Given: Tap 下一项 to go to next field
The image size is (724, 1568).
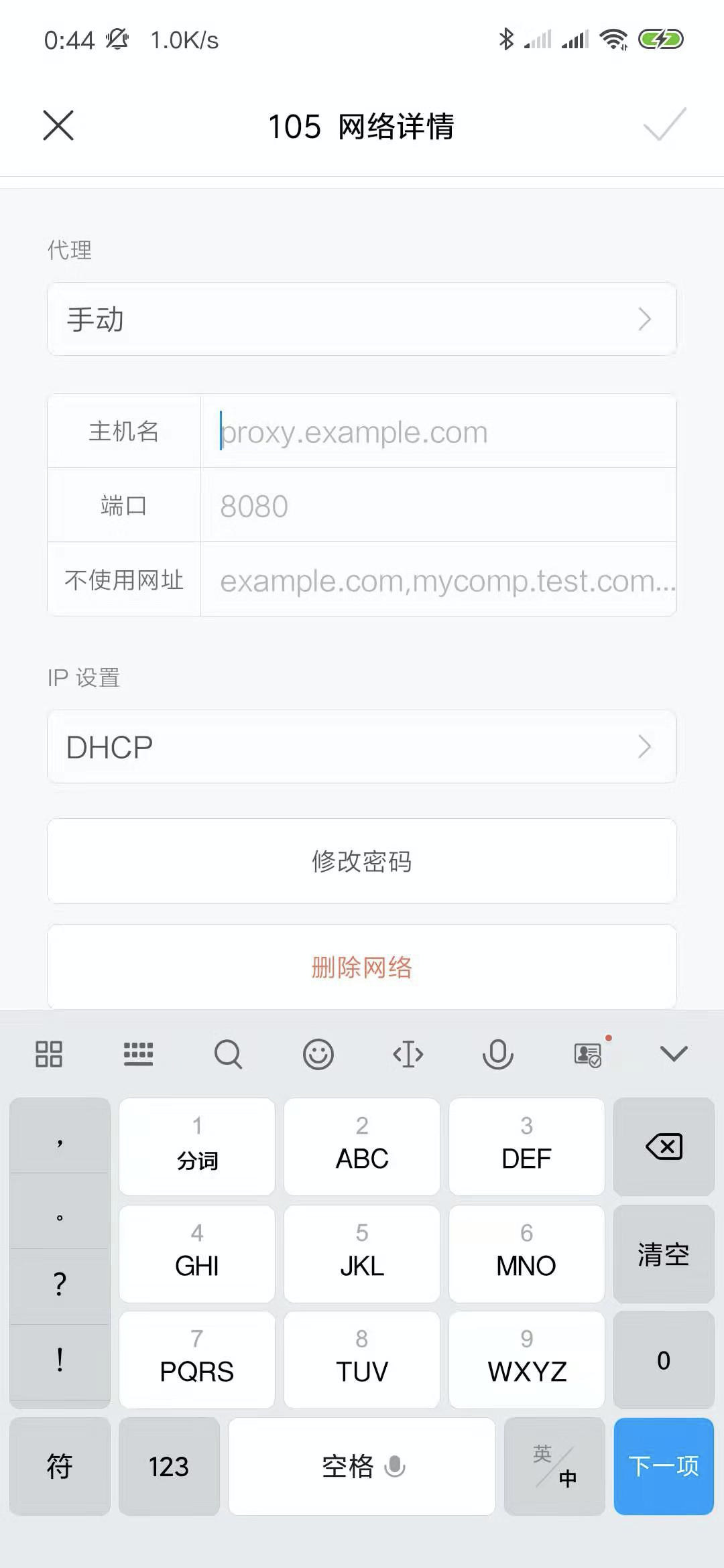Looking at the screenshot, I should tap(664, 1466).
